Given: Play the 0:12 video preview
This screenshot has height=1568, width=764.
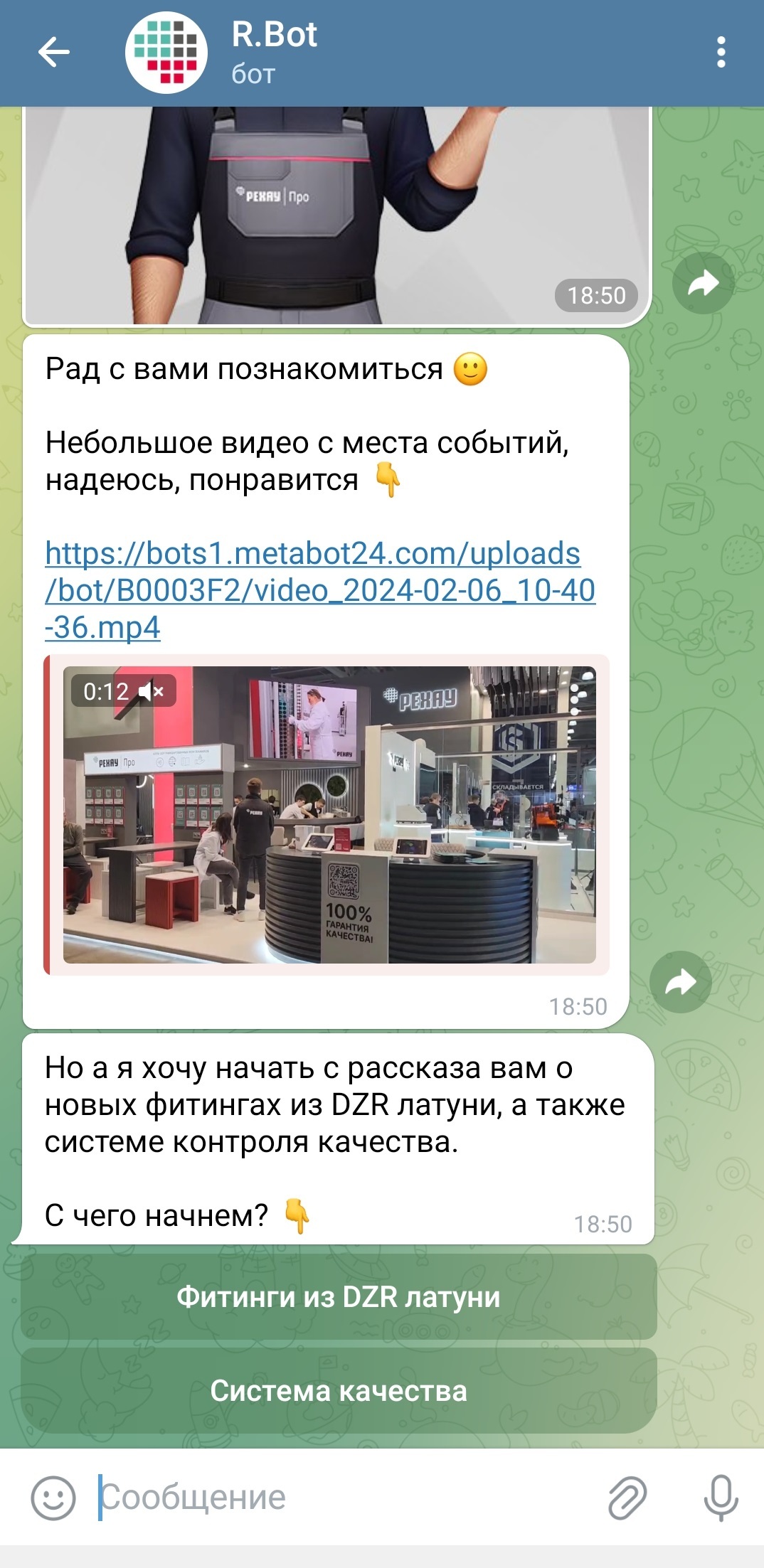Looking at the screenshot, I should click(x=329, y=814).
